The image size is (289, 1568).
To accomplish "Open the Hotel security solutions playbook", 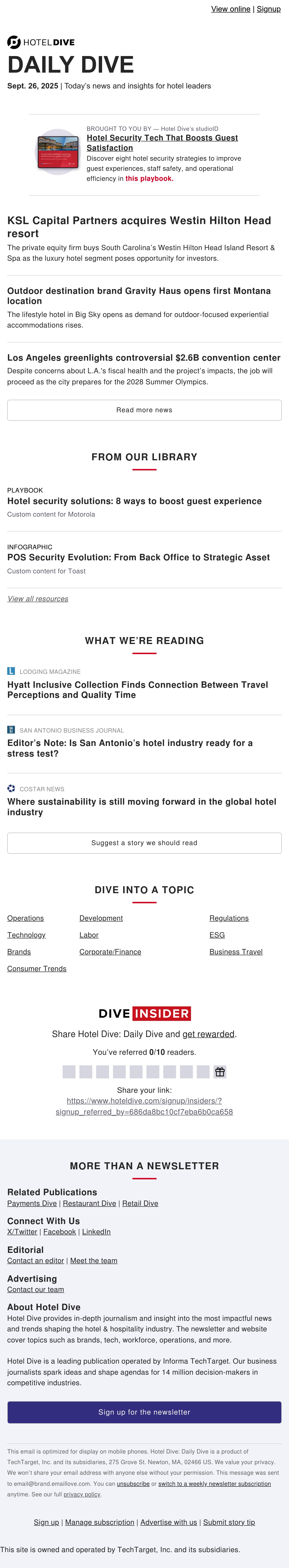I will click(135, 501).
